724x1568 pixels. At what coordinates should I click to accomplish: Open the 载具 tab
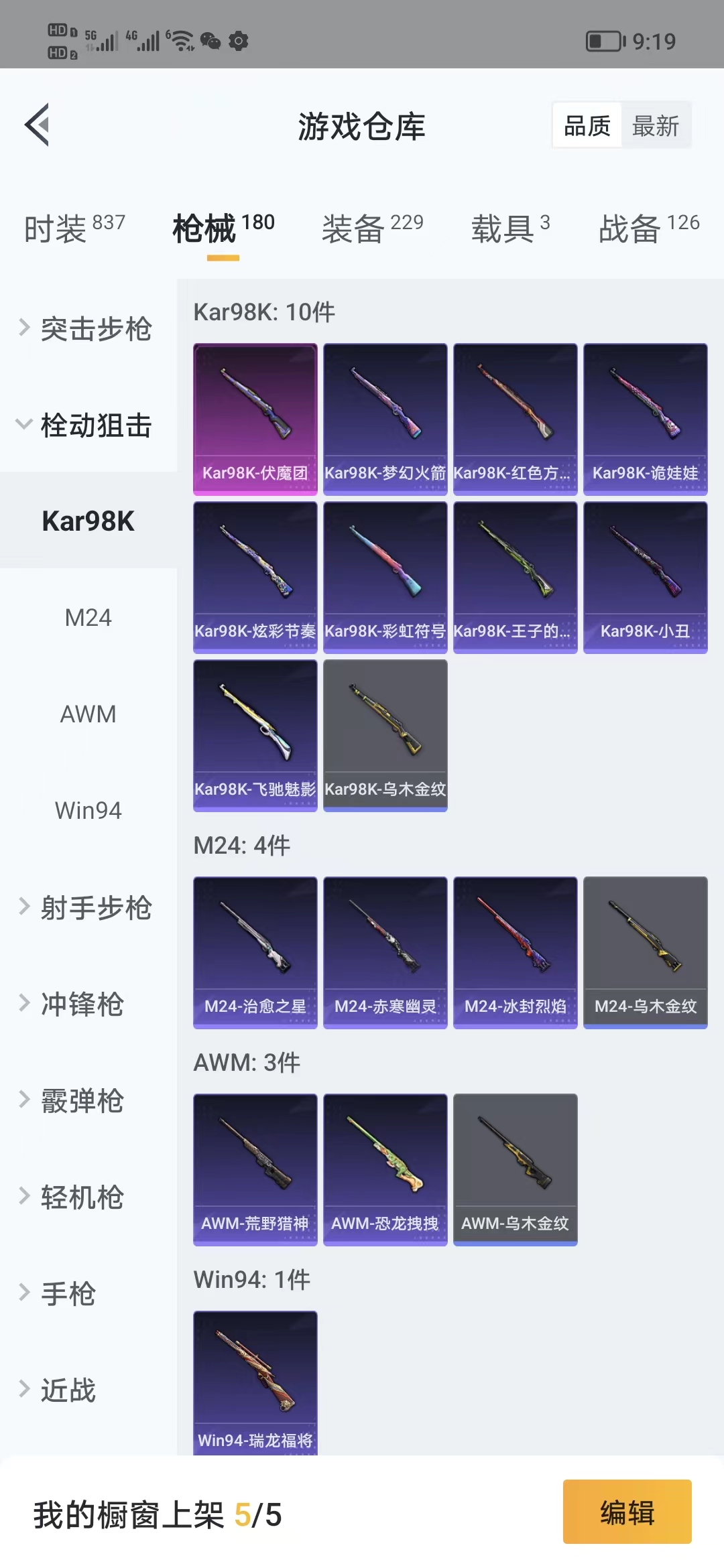510,228
